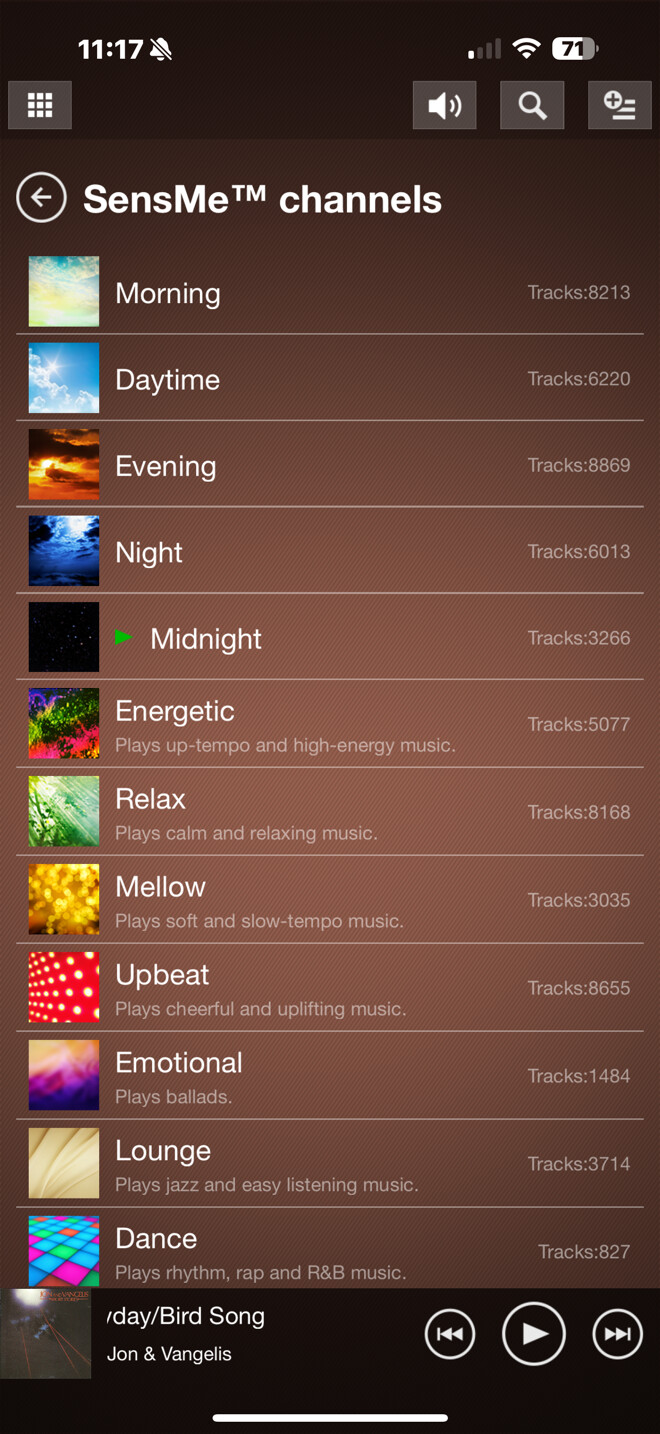The width and height of the screenshot is (660, 1434).
Task: Skip to the next track
Action: [618, 1334]
